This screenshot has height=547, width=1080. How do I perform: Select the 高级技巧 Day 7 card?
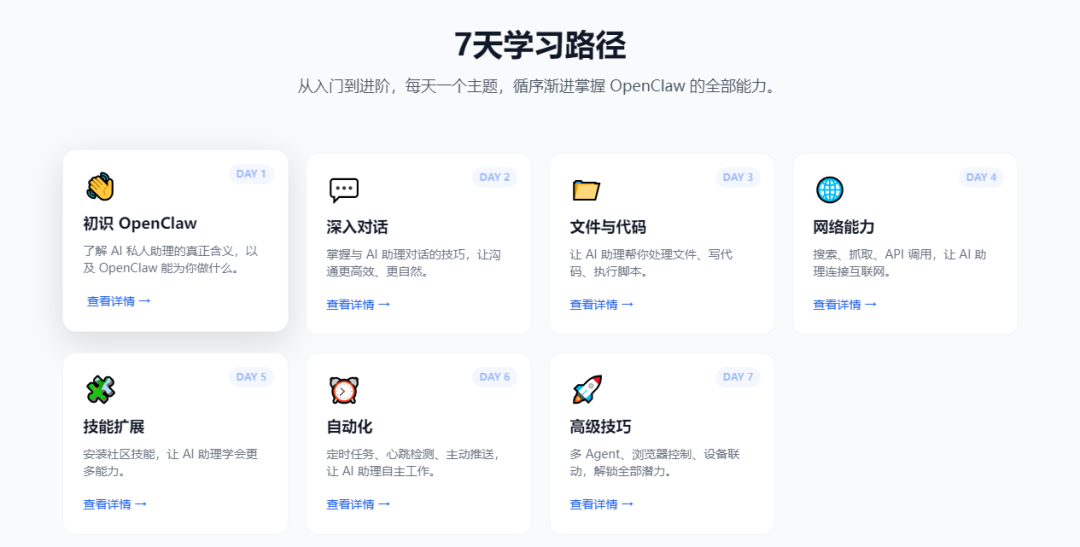tap(661, 443)
